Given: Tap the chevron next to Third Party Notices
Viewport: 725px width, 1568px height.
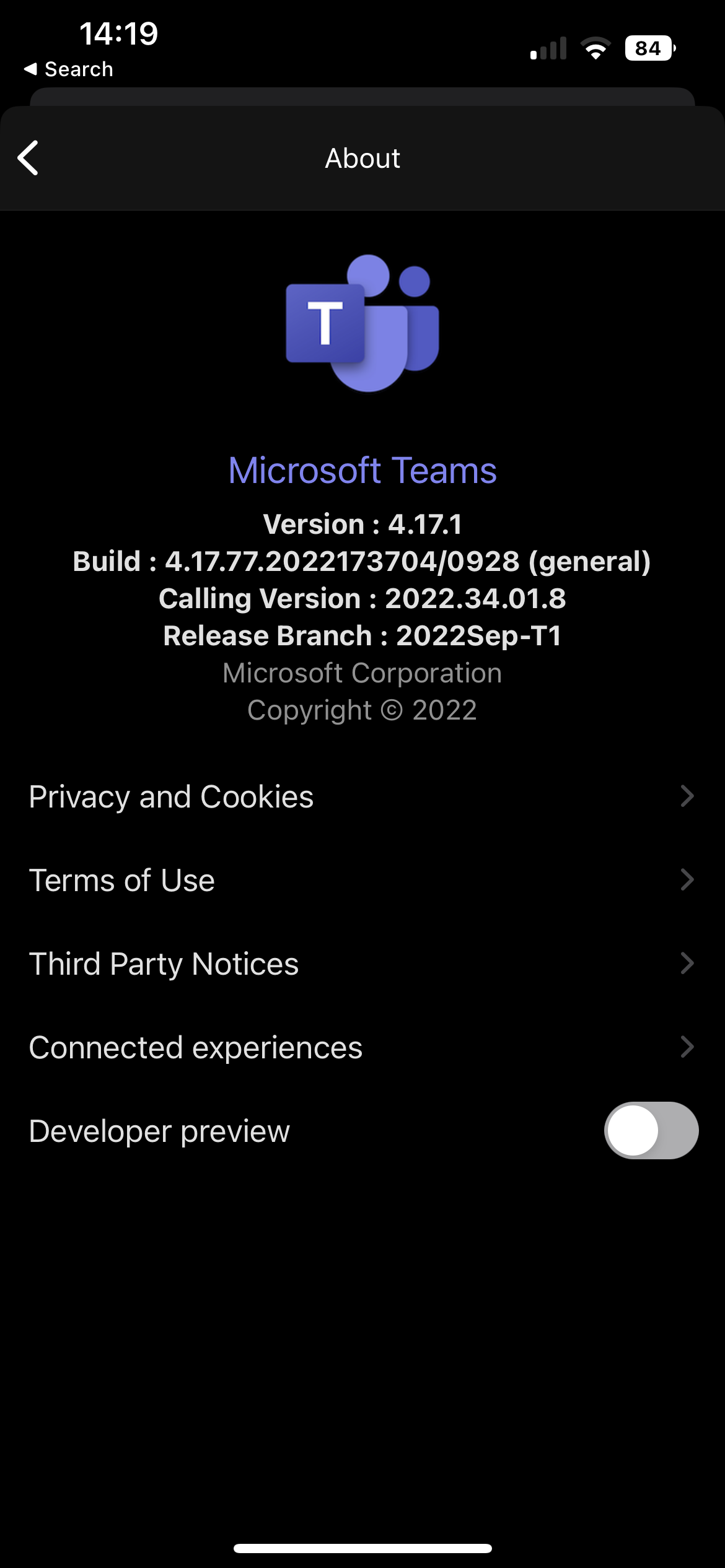Looking at the screenshot, I should [689, 963].
